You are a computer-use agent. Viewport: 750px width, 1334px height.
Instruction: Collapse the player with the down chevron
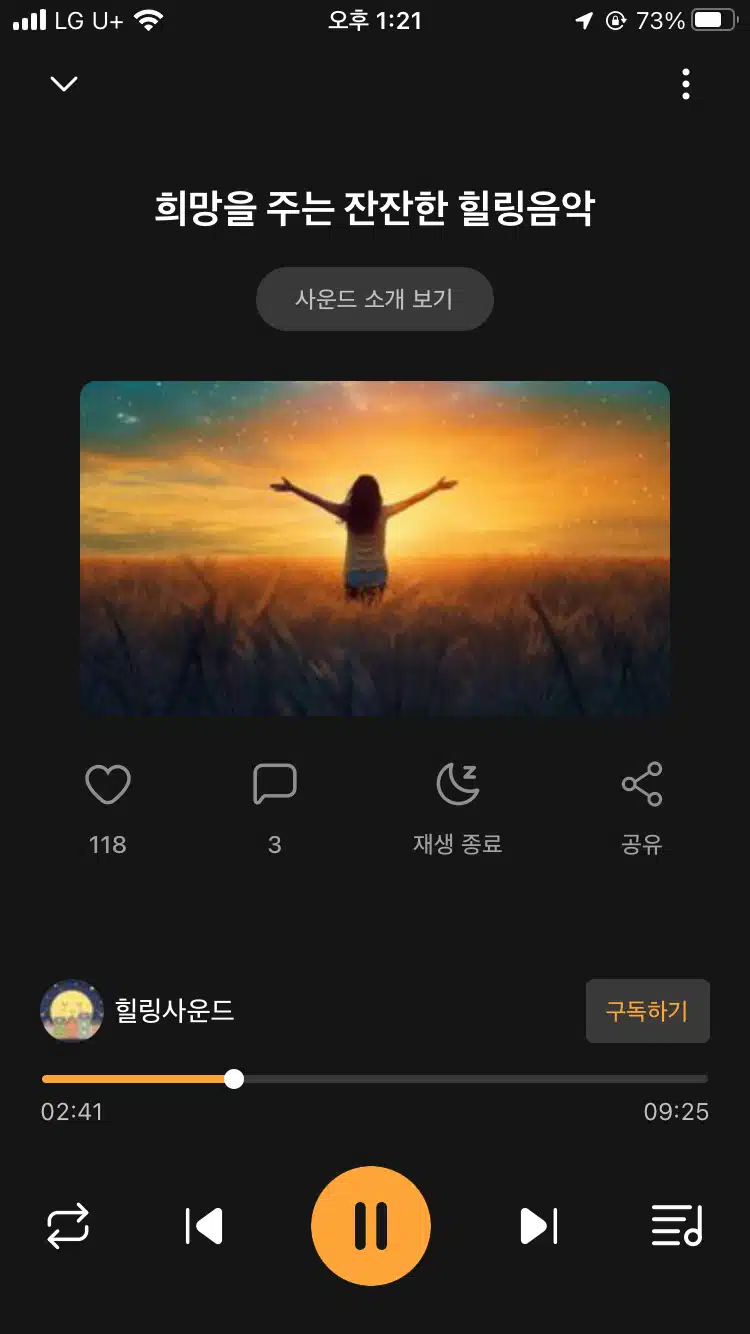click(64, 84)
